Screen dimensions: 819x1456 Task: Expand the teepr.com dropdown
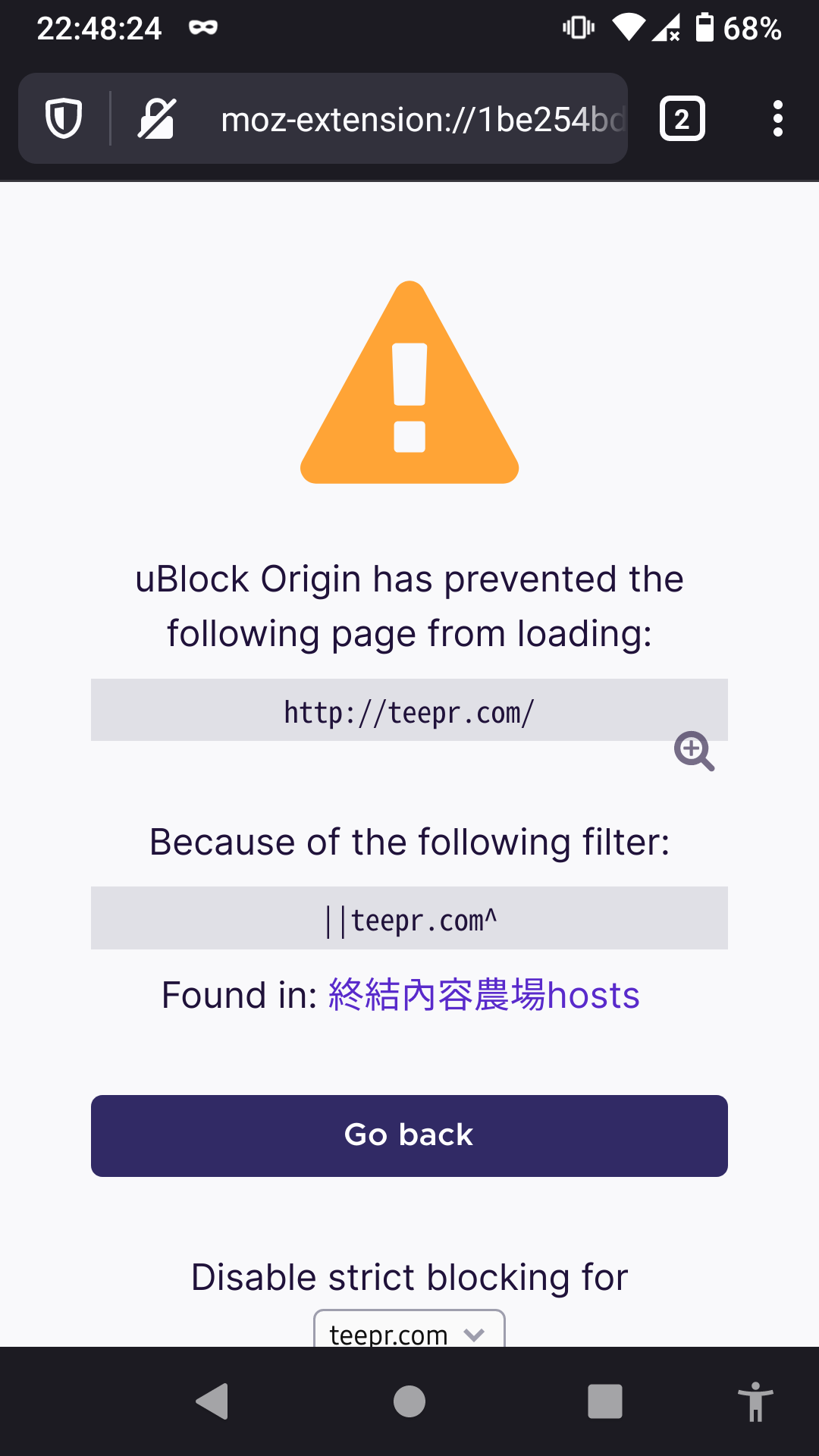(409, 1332)
